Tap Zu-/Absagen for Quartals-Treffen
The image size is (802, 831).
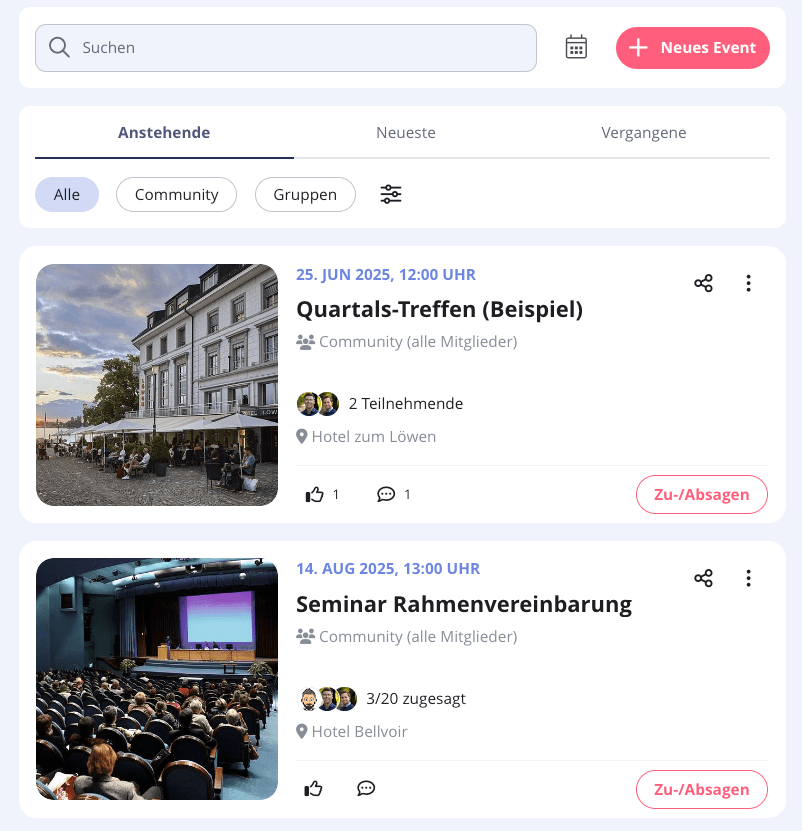pyautogui.click(x=701, y=495)
